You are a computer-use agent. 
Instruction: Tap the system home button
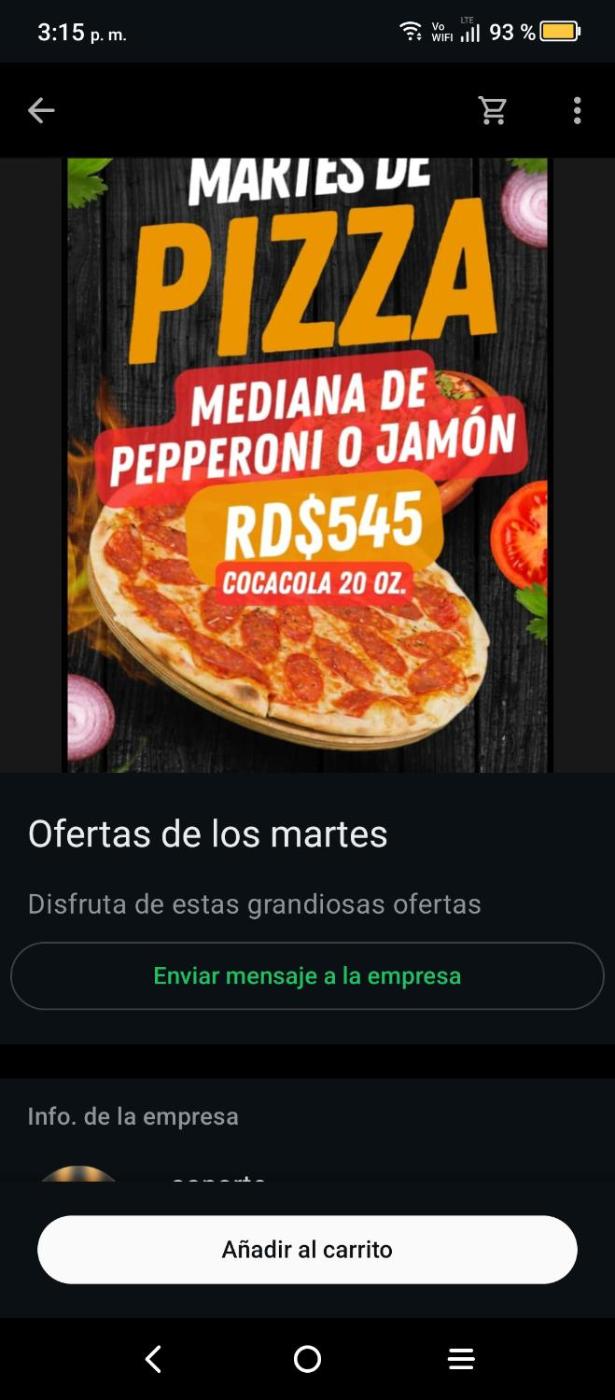click(307, 1358)
